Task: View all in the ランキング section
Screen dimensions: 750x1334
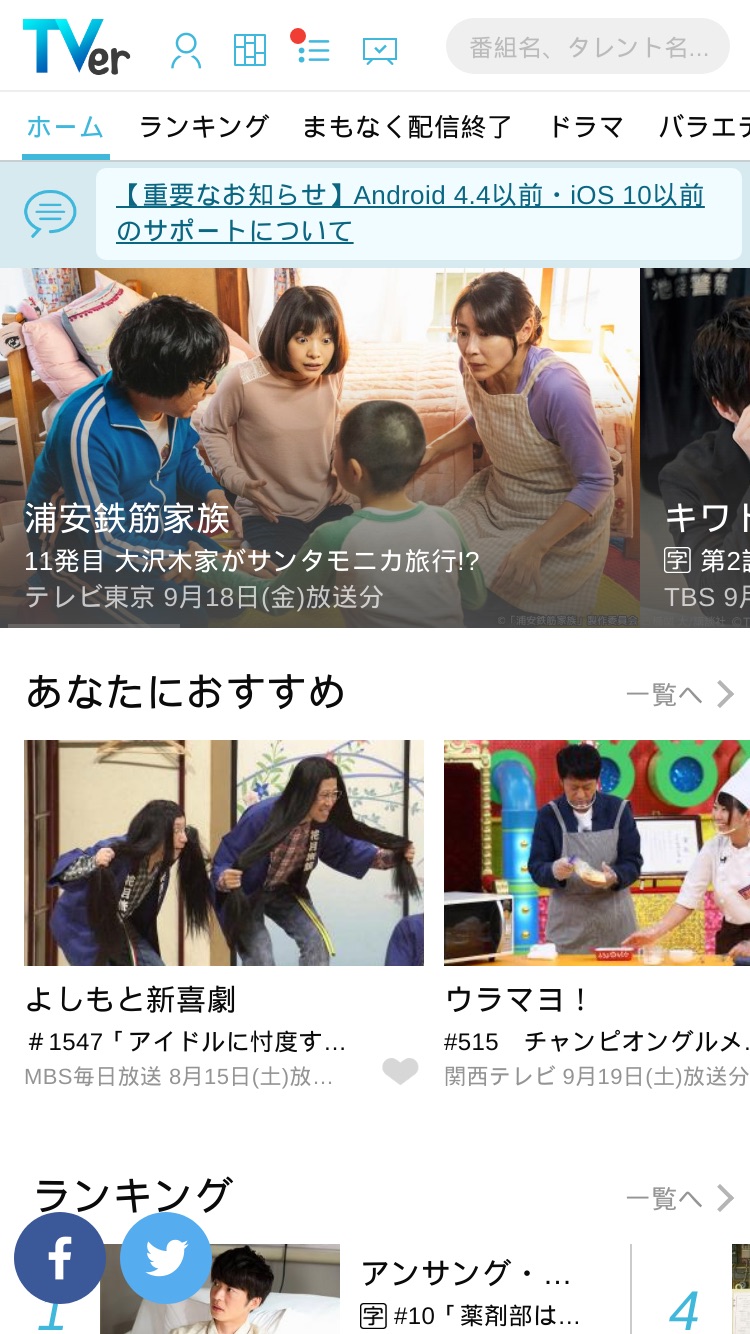Action: 680,1198
